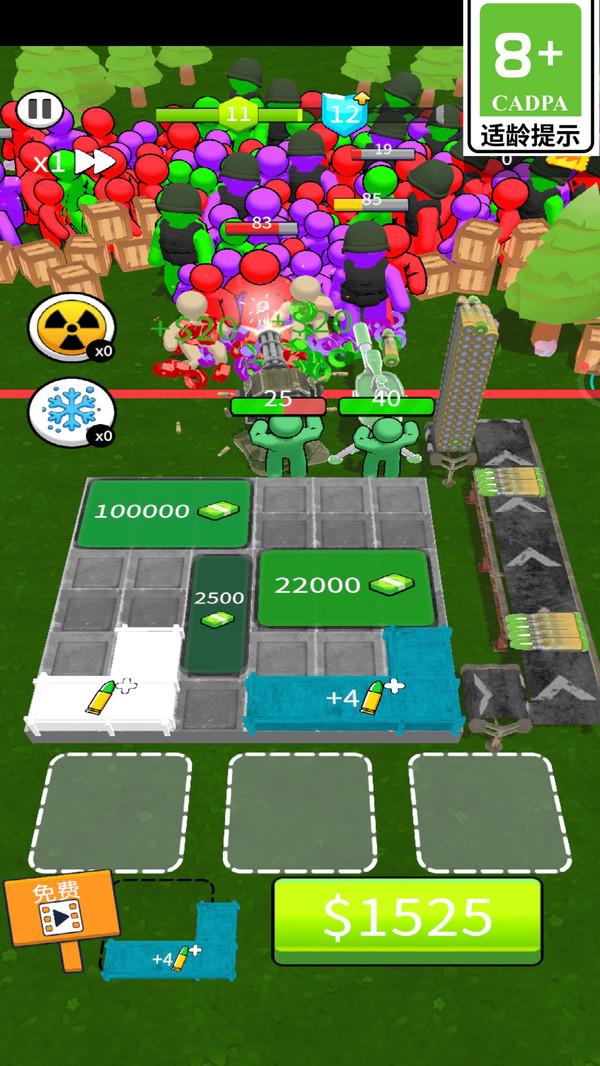This screenshot has width=600, height=1066.
Task: Use the nuclear bomb power-up
Action: click(70, 324)
